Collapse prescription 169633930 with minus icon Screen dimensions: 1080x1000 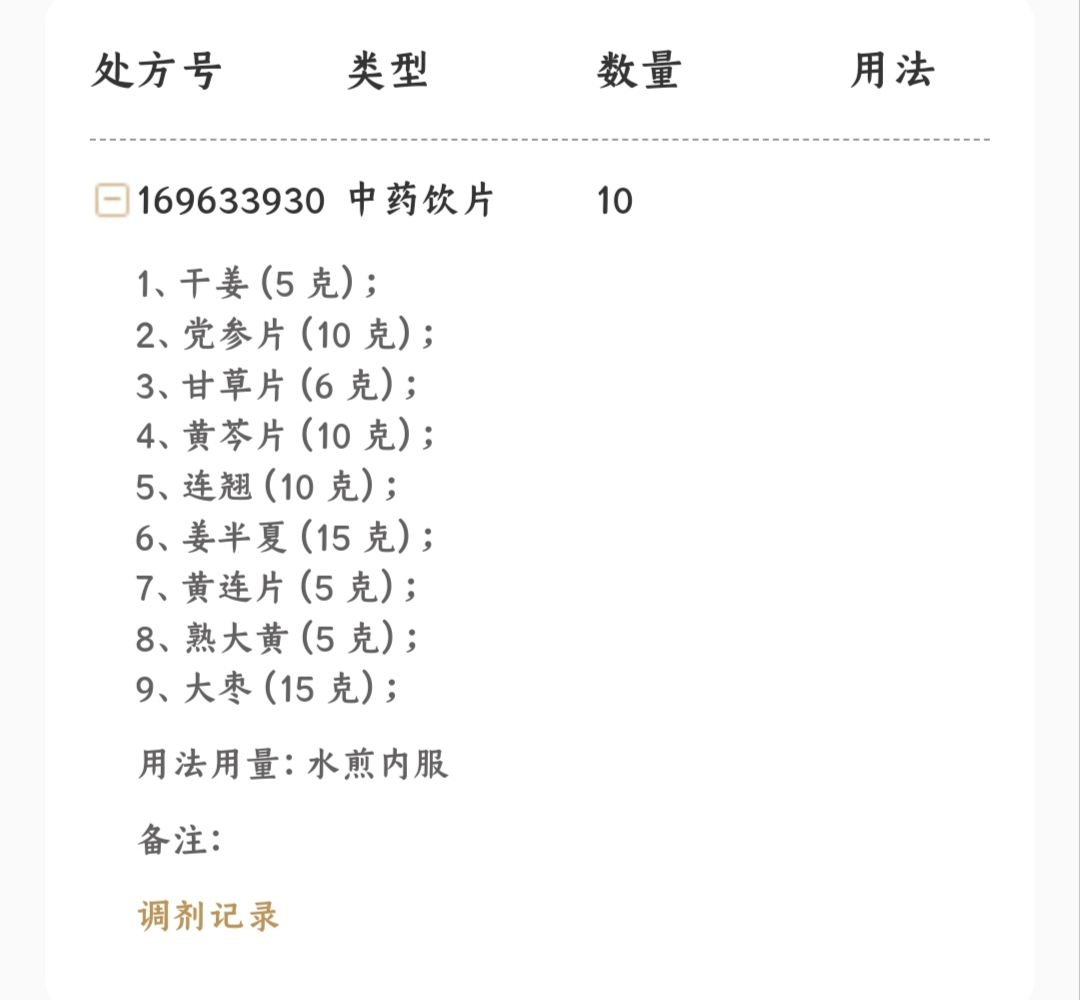[x=112, y=201]
